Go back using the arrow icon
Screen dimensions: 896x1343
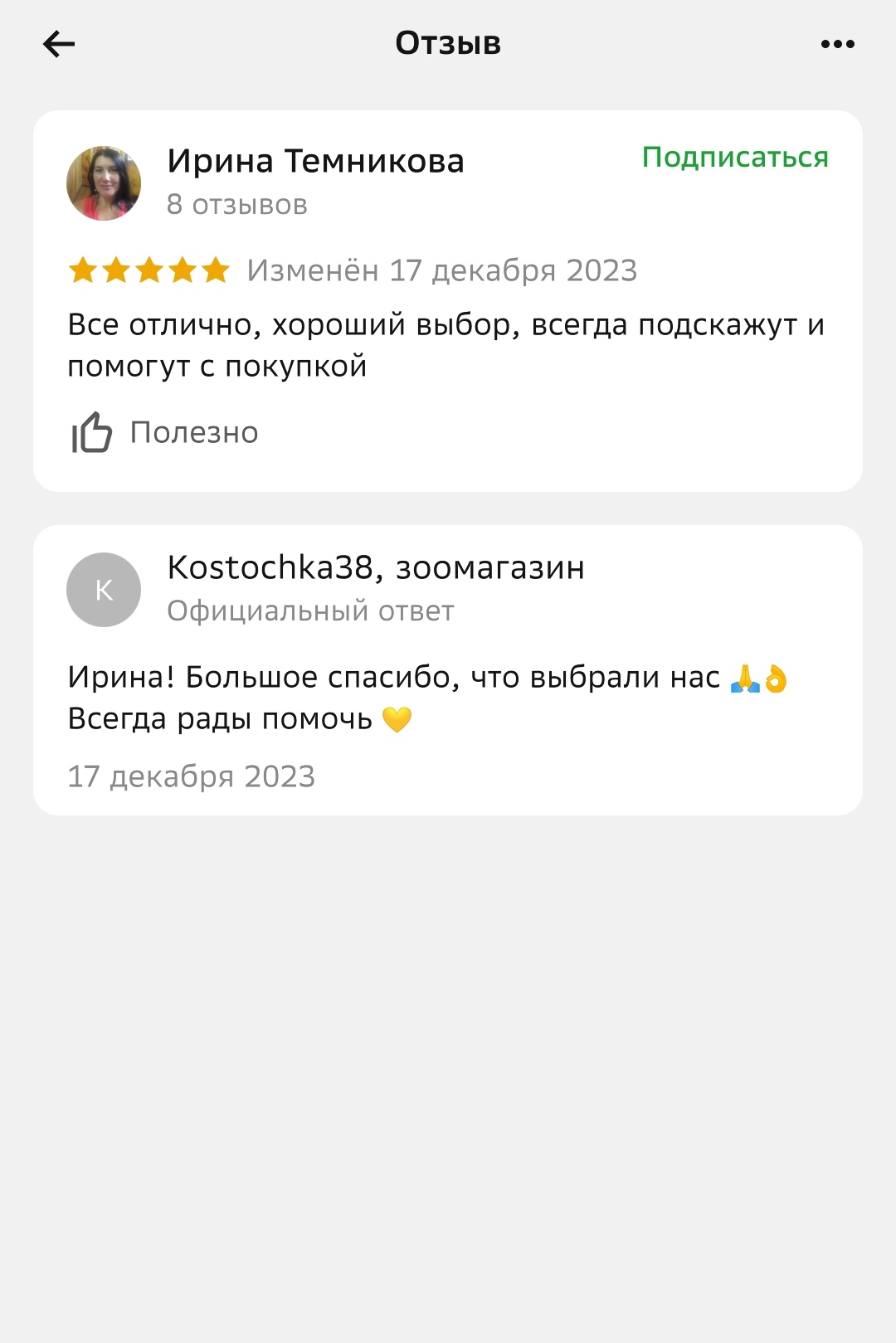(59, 44)
